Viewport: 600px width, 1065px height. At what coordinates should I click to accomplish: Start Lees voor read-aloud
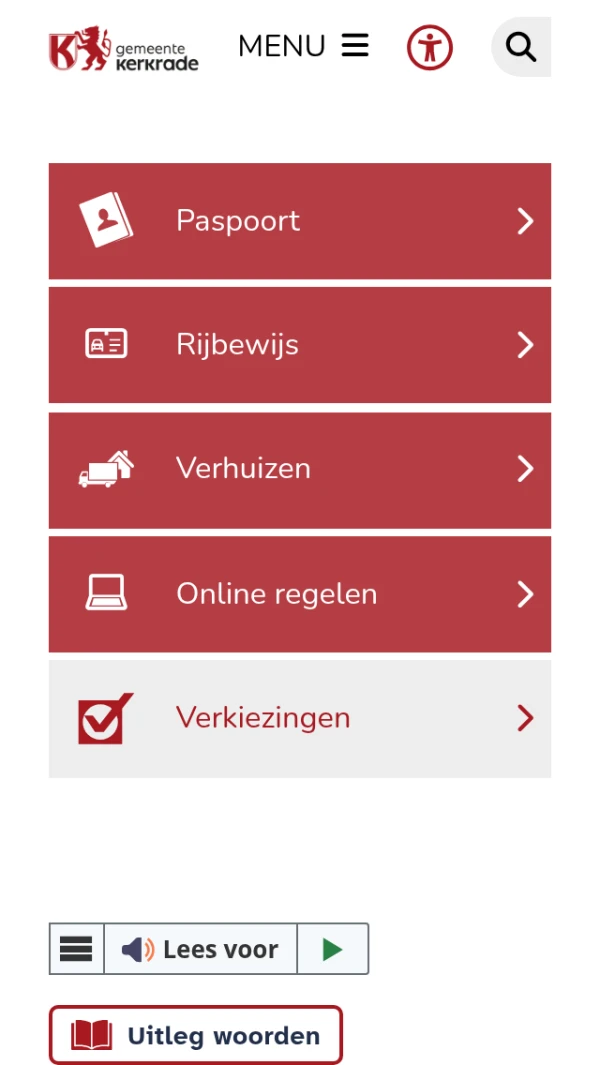[201, 949]
